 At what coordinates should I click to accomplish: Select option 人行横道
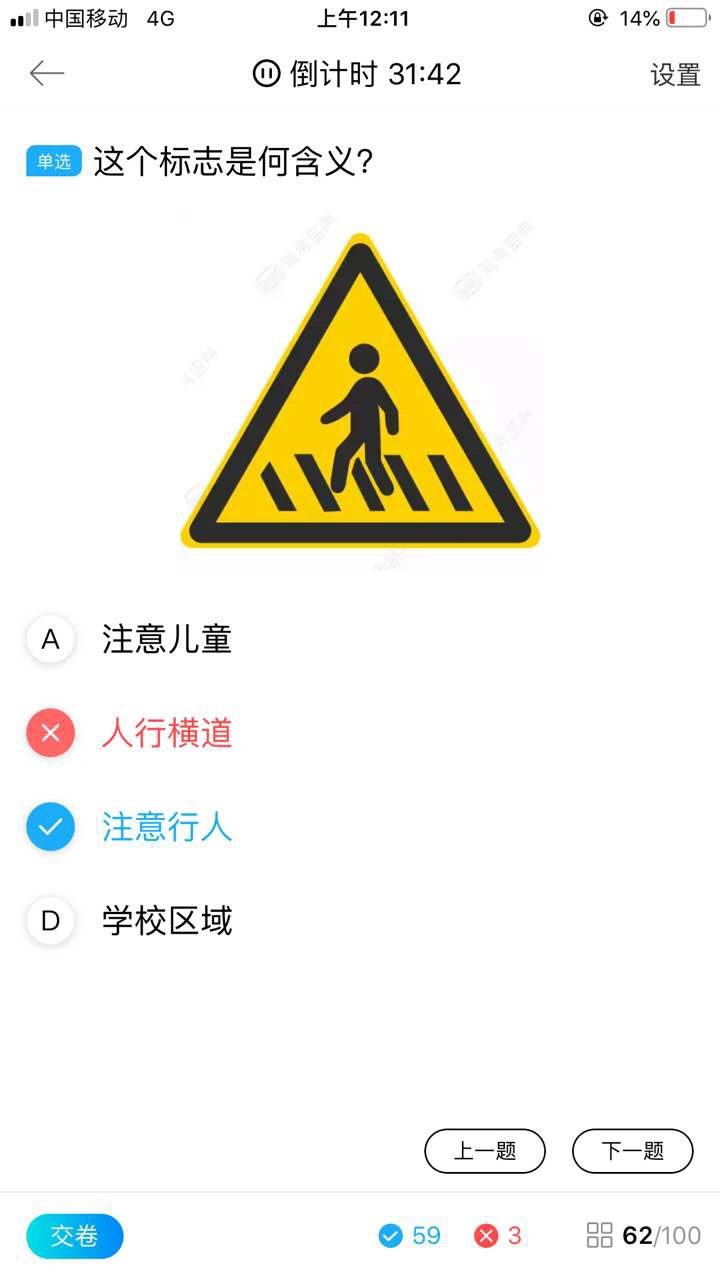pos(165,733)
